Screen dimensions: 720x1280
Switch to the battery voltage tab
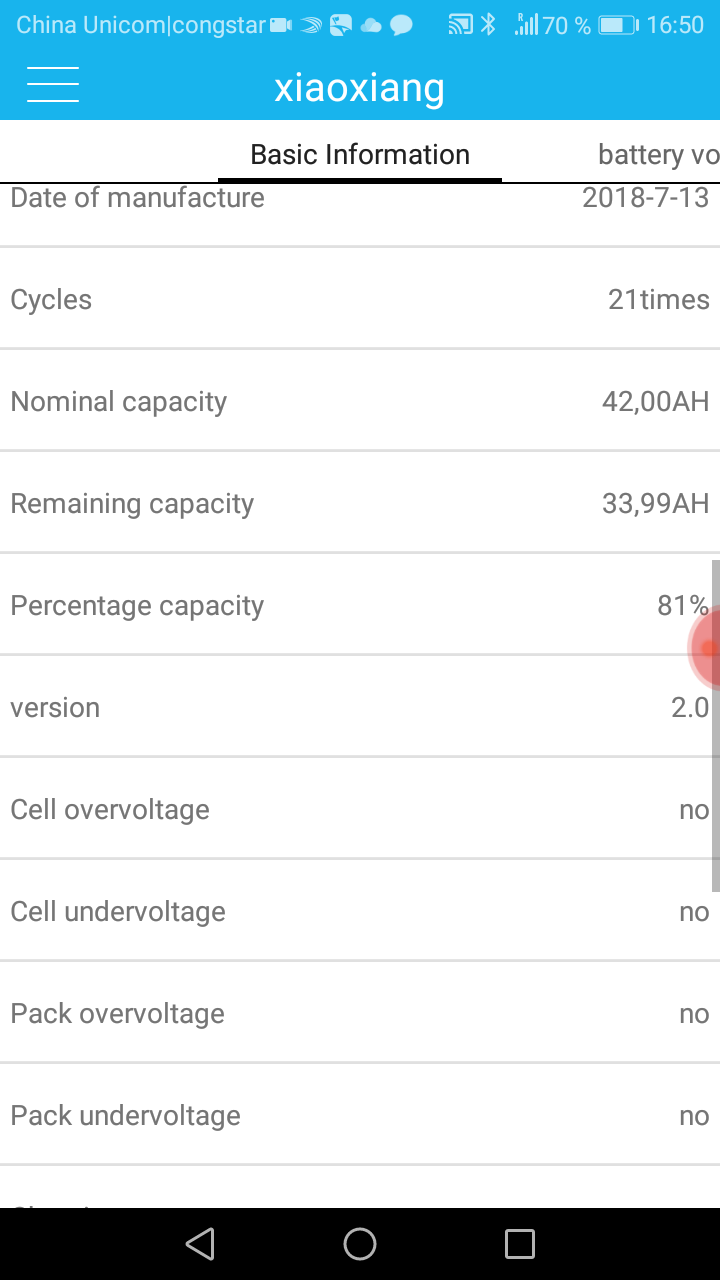click(659, 155)
